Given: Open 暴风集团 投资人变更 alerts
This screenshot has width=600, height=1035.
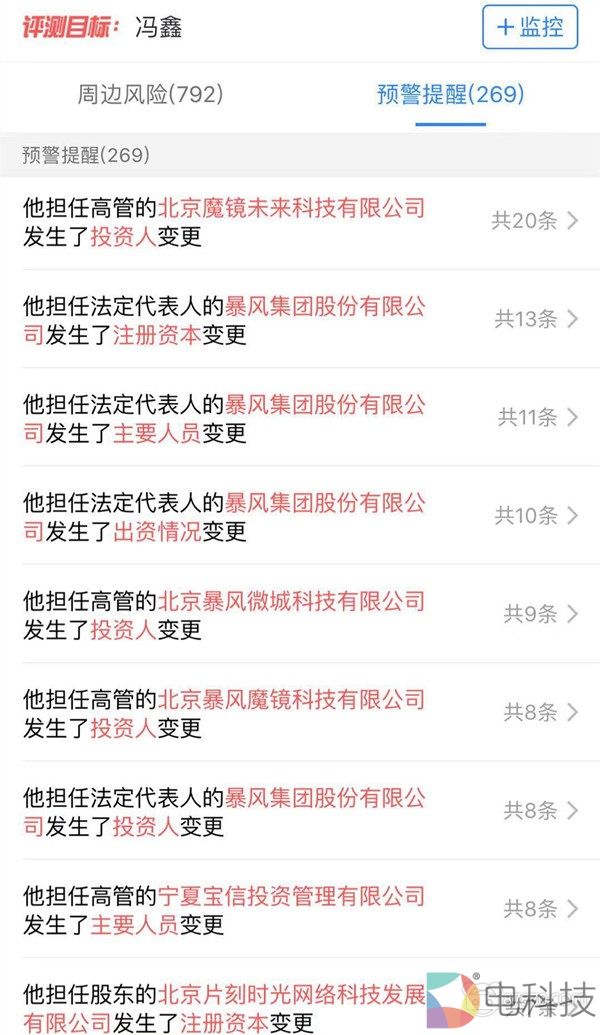Looking at the screenshot, I should click(x=300, y=810).
